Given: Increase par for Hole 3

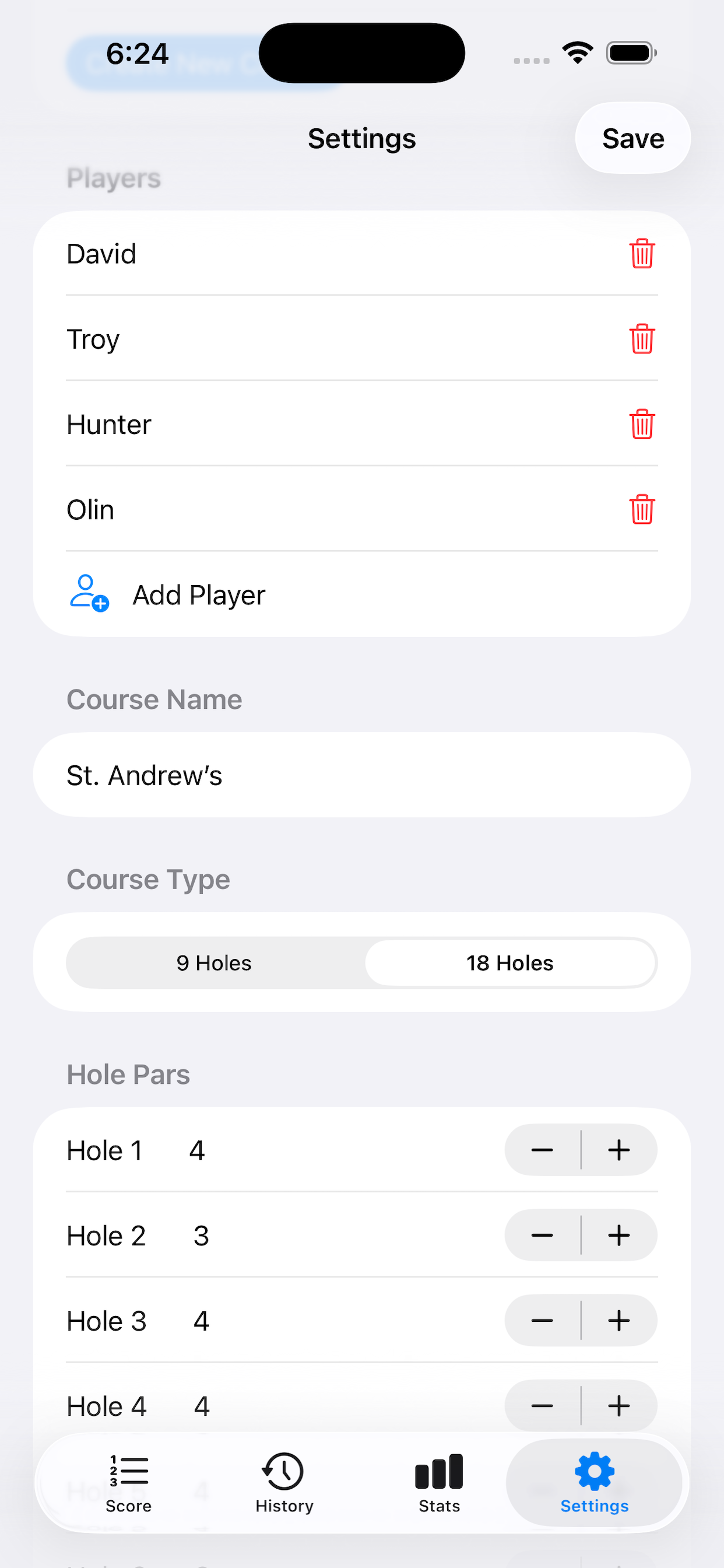Looking at the screenshot, I should (x=618, y=1320).
